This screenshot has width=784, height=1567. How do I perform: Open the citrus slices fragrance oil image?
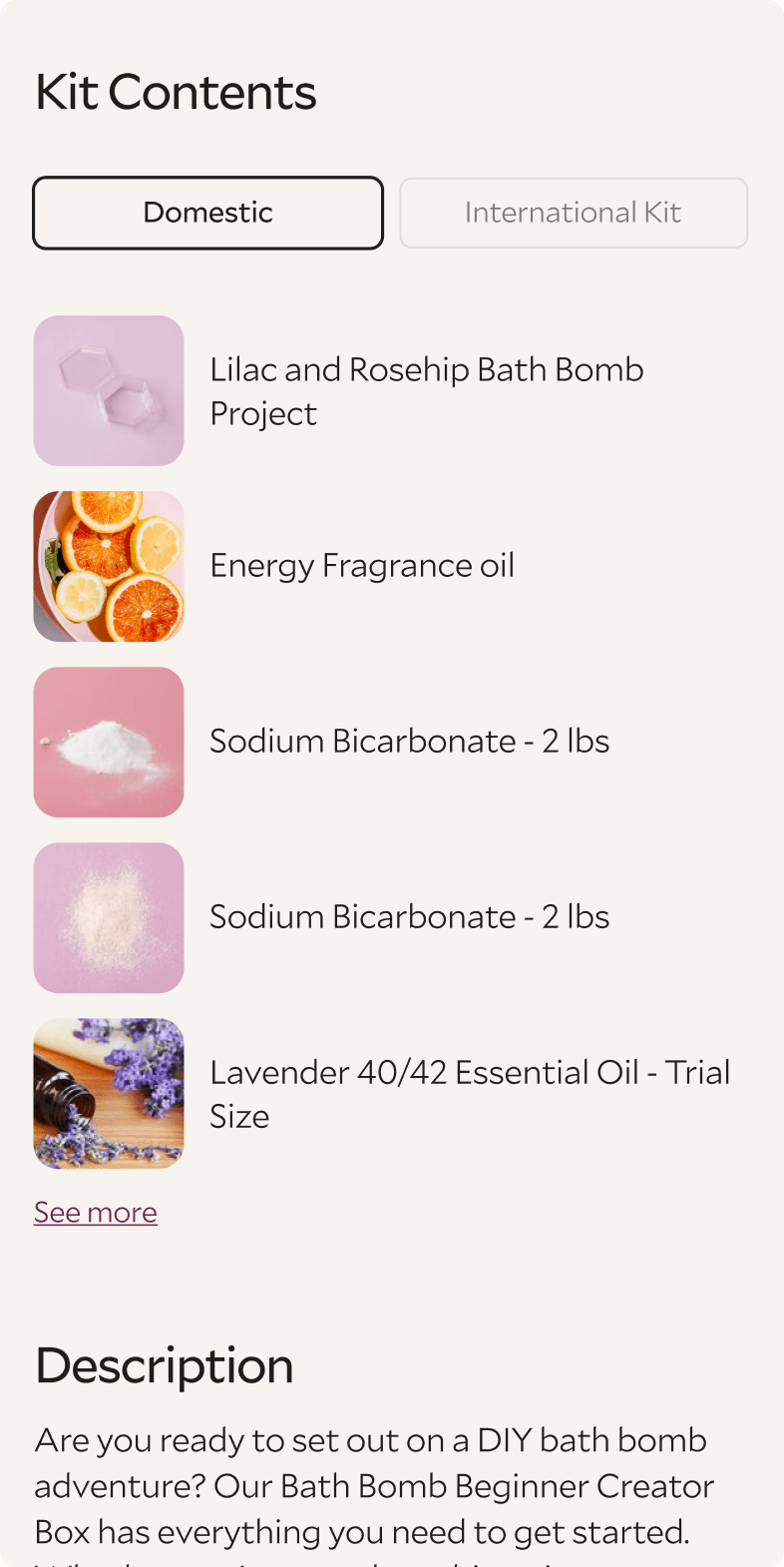coord(109,566)
